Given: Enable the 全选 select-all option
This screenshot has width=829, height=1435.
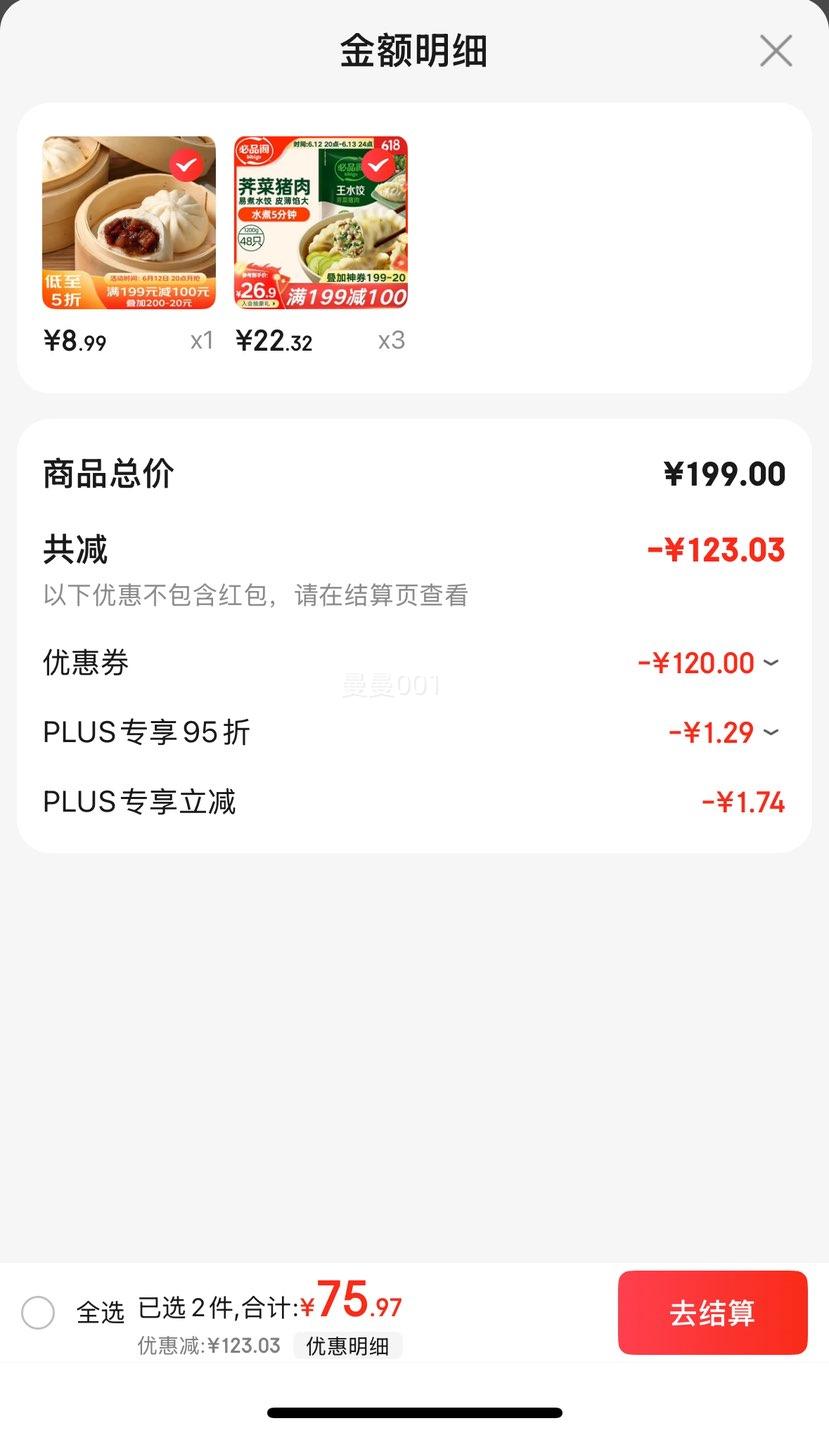Looking at the screenshot, I should tap(39, 1312).
